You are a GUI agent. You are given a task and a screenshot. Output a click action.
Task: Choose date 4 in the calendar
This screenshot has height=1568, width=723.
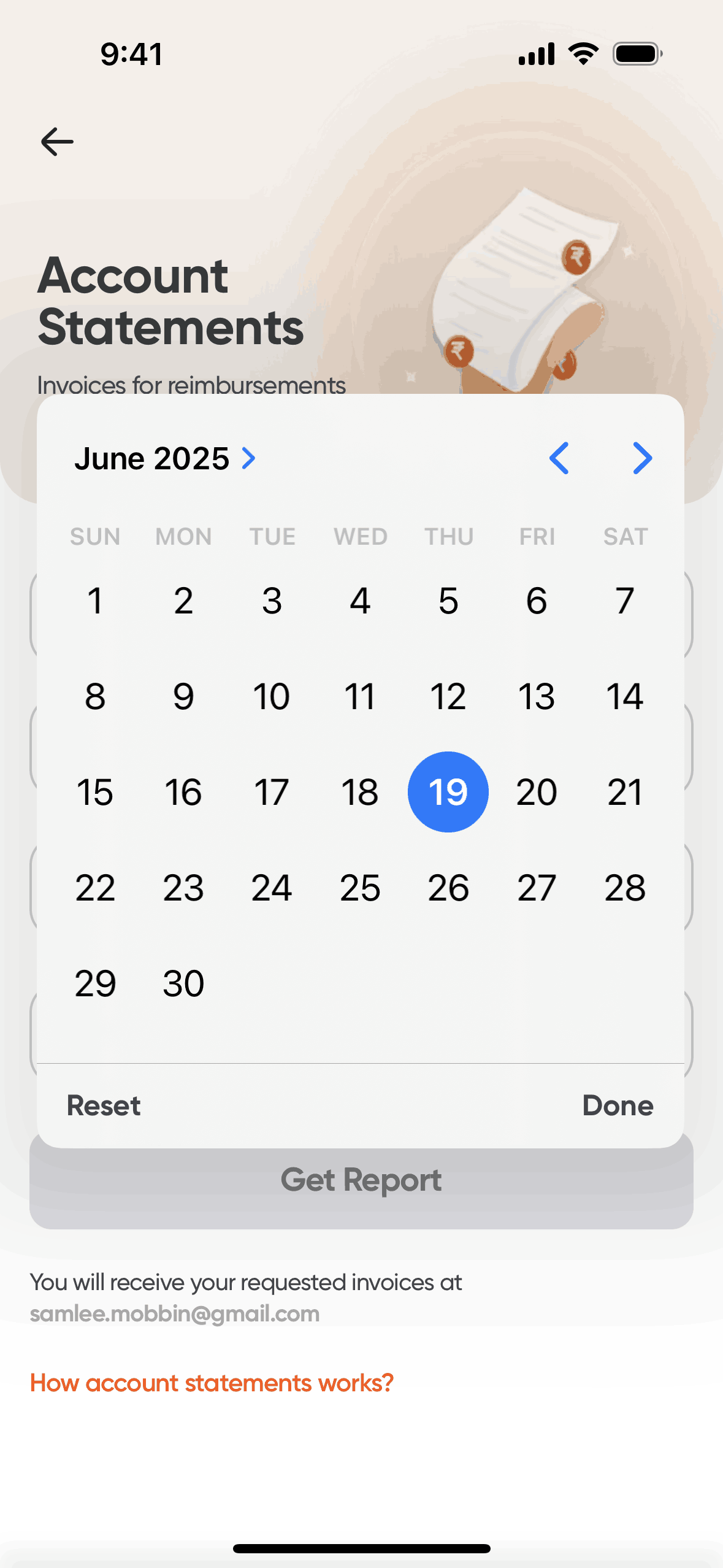(x=360, y=601)
